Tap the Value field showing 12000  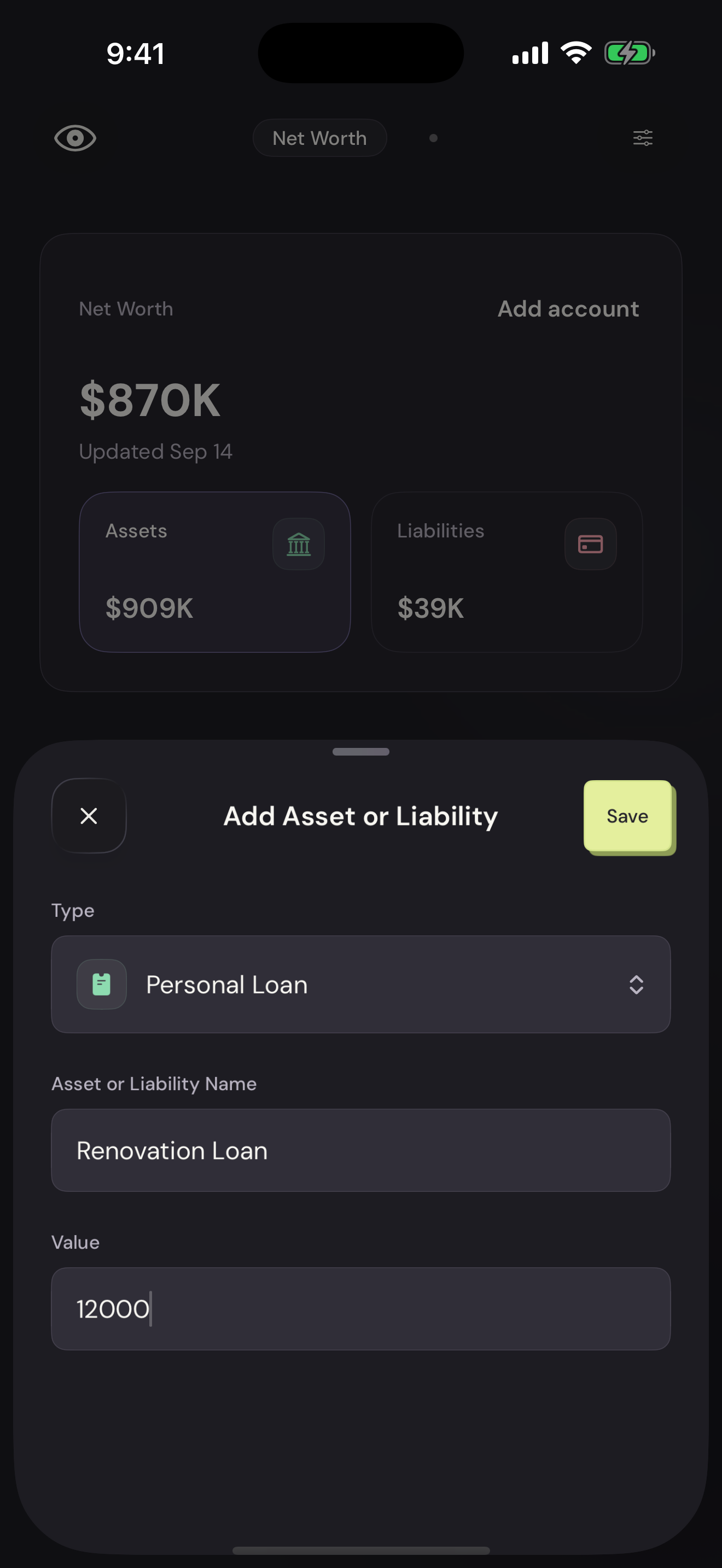361,1309
